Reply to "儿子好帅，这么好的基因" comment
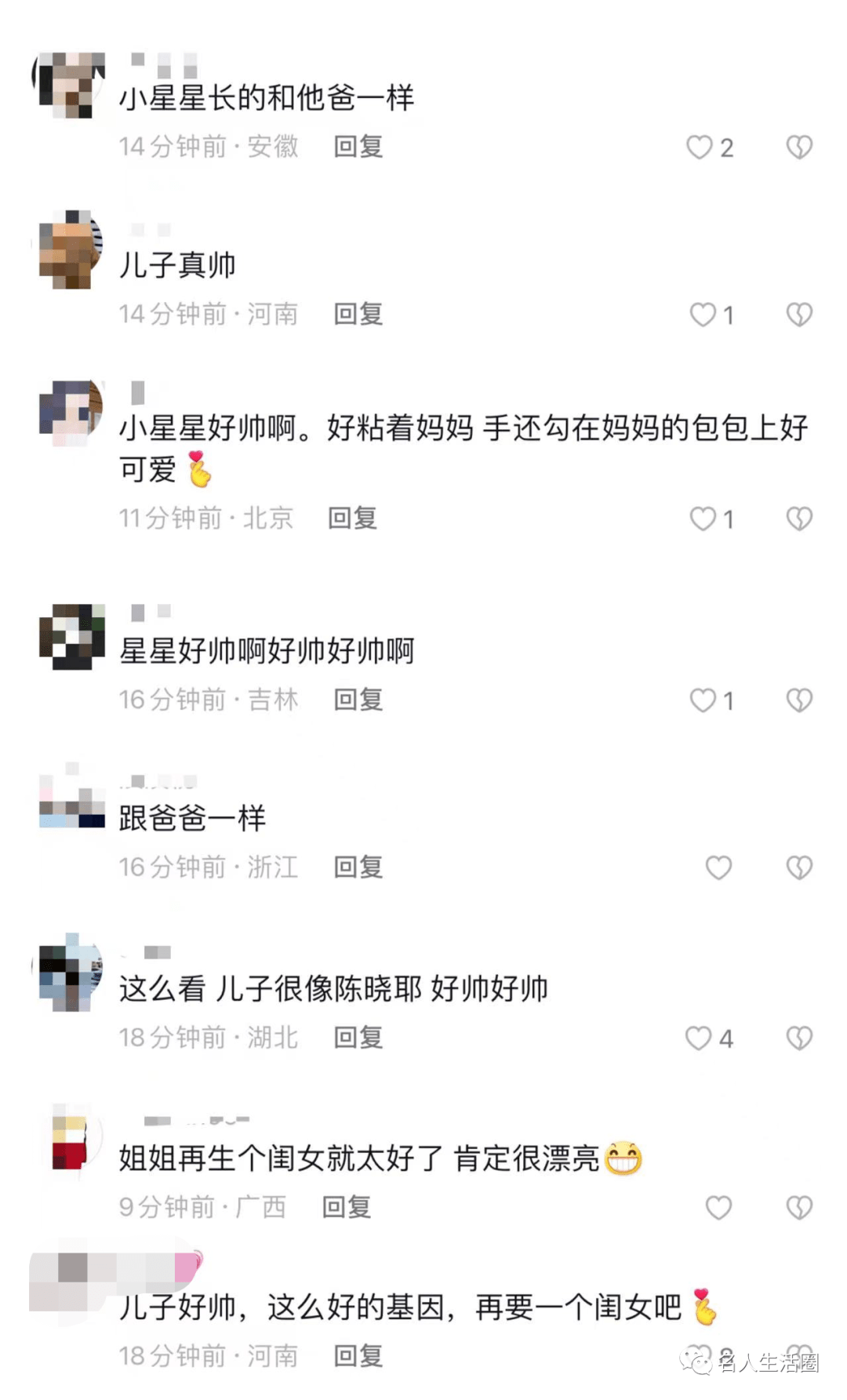Viewport: 847px width, 1400px height. tap(358, 1355)
